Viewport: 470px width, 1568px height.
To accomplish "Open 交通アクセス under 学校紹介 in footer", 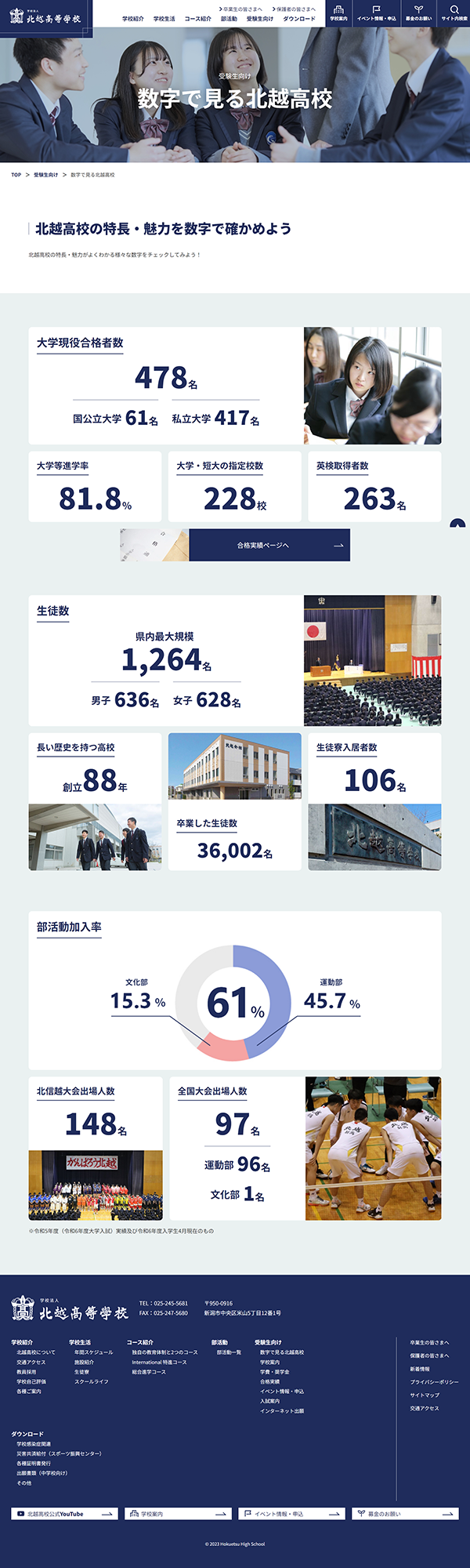I will (31, 1362).
